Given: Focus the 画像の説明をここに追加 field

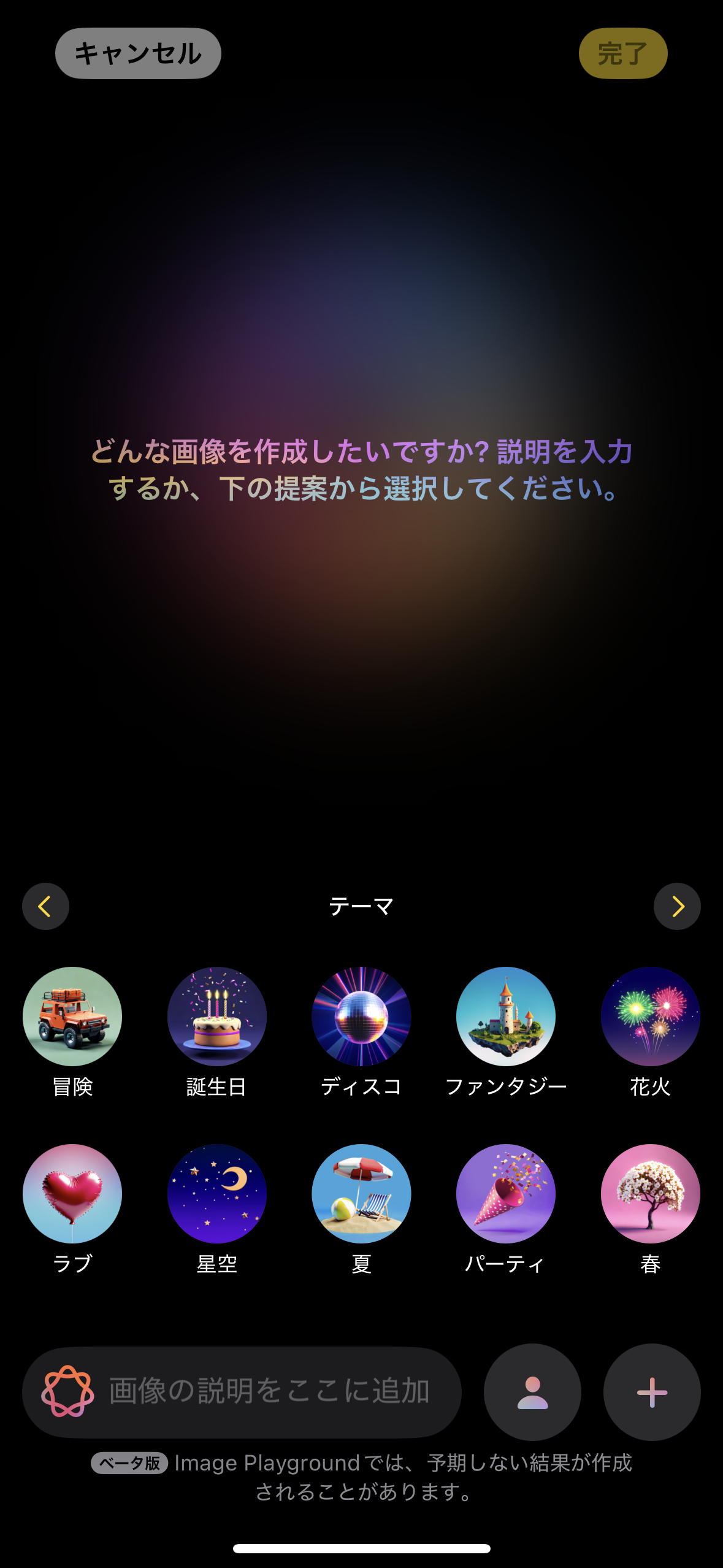Looking at the screenshot, I should tap(269, 1391).
